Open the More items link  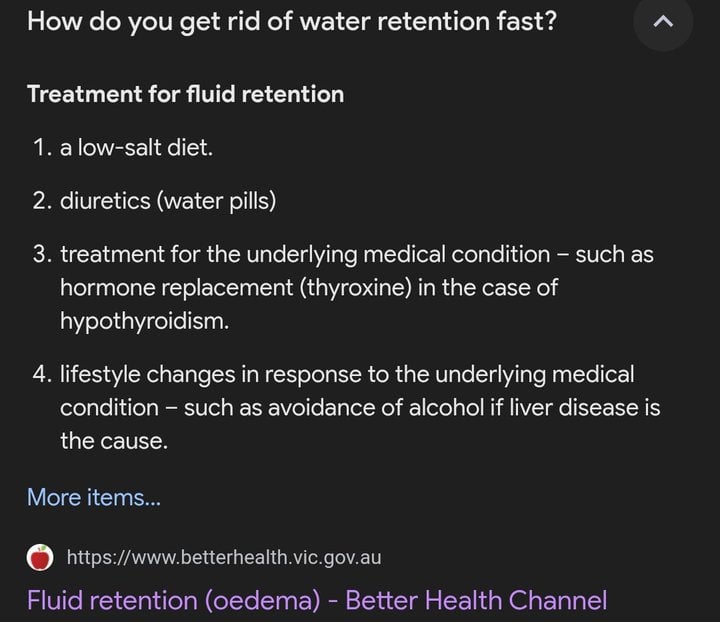94,496
